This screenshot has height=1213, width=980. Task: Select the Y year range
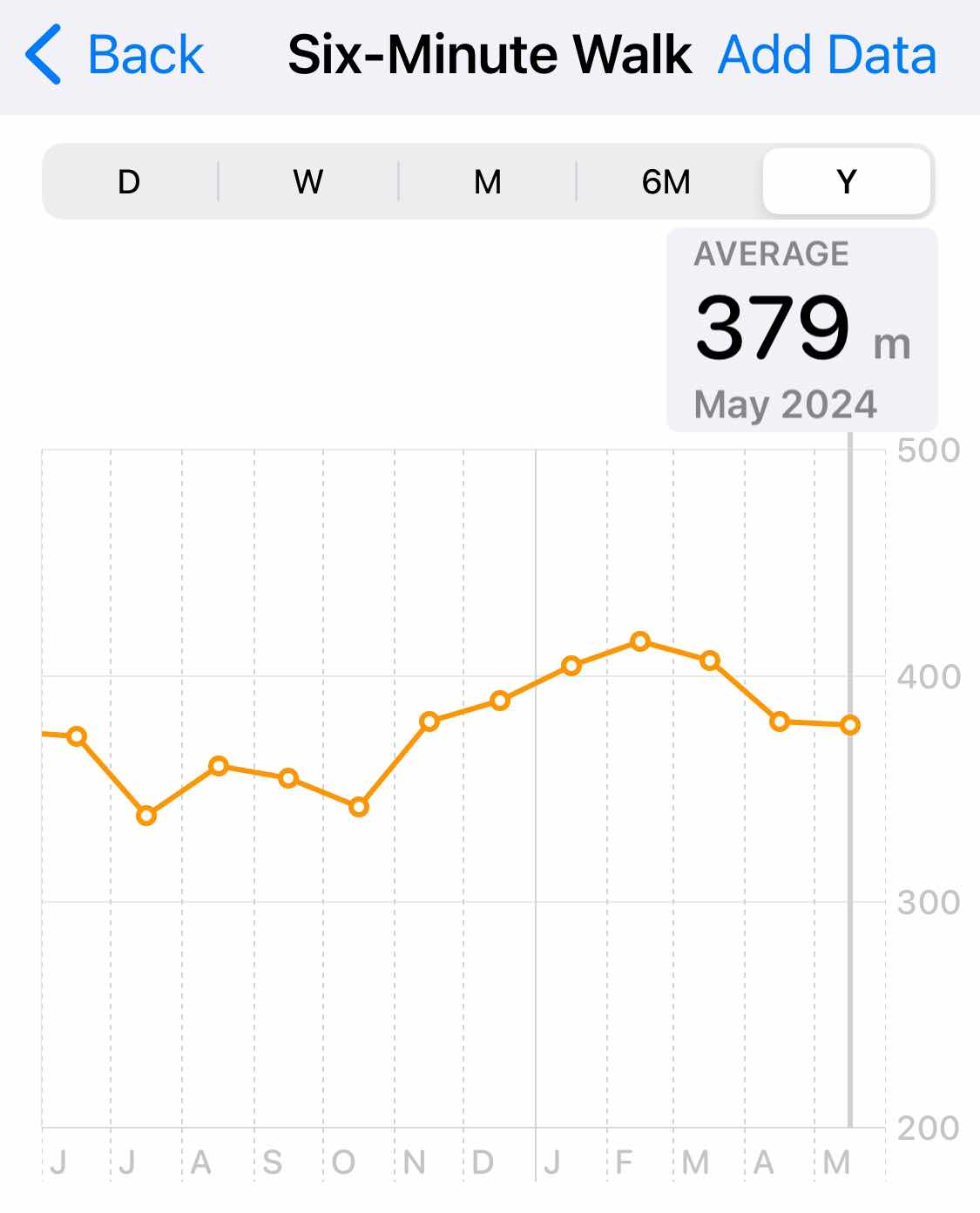click(846, 182)
